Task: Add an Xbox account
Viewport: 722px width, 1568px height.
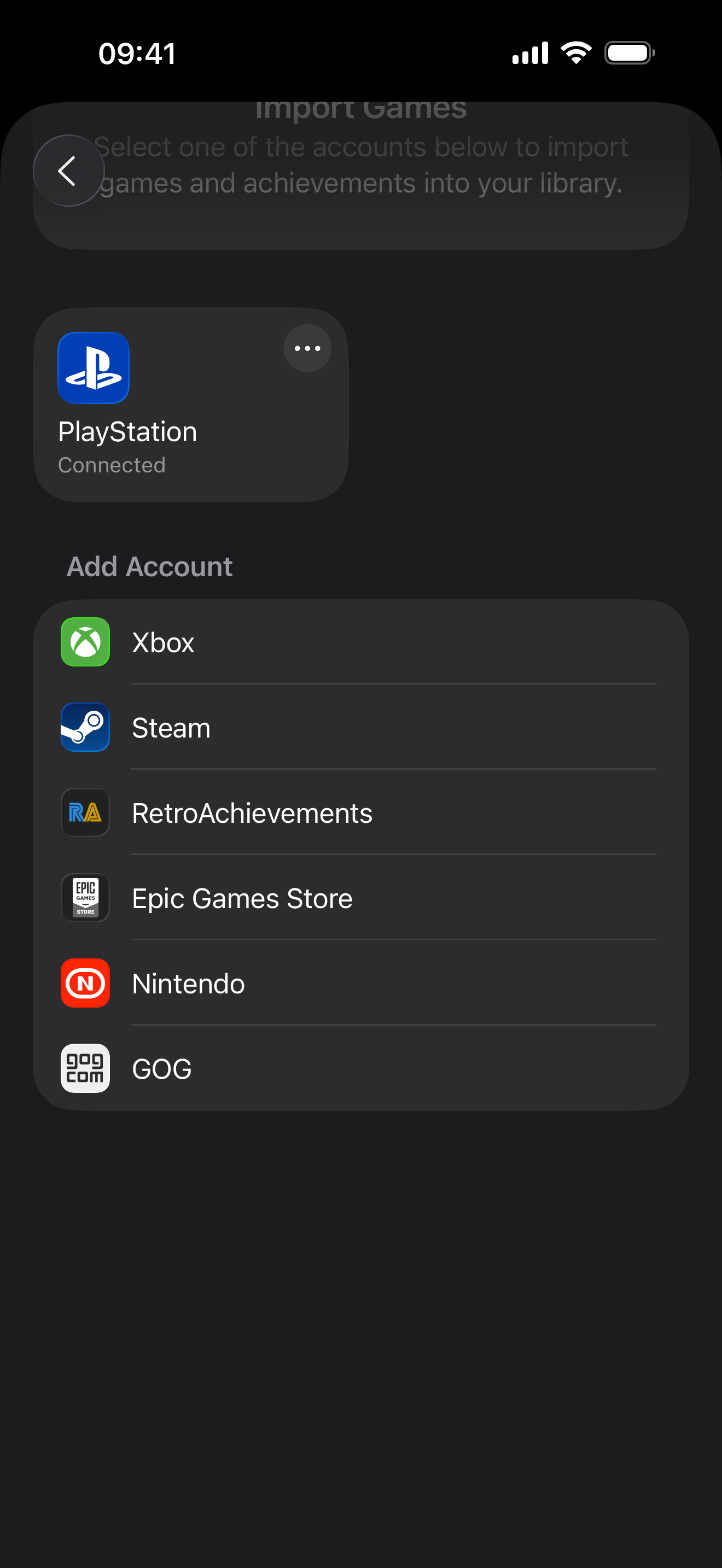Action: 361,642
